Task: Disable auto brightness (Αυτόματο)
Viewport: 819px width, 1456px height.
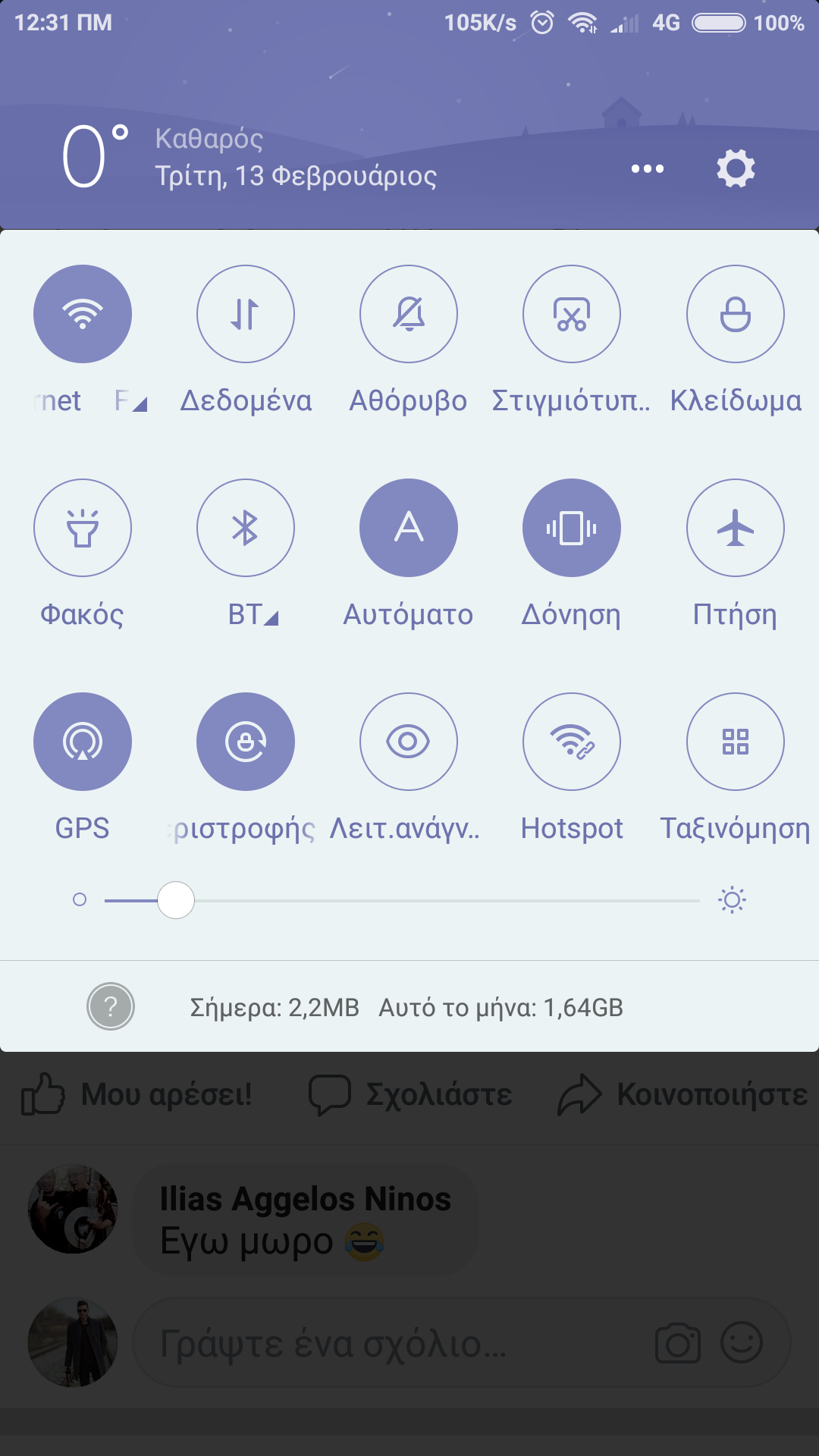Action: (409, 528)
